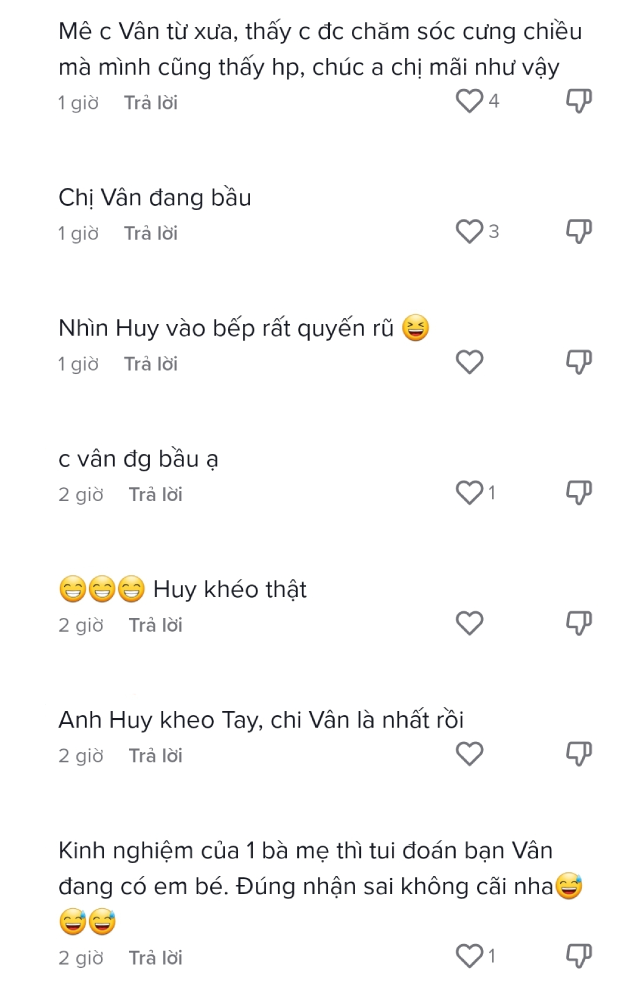
Task: Reply to the comment "Mê c Vân từ xưa"
Action: coord(151,102)
